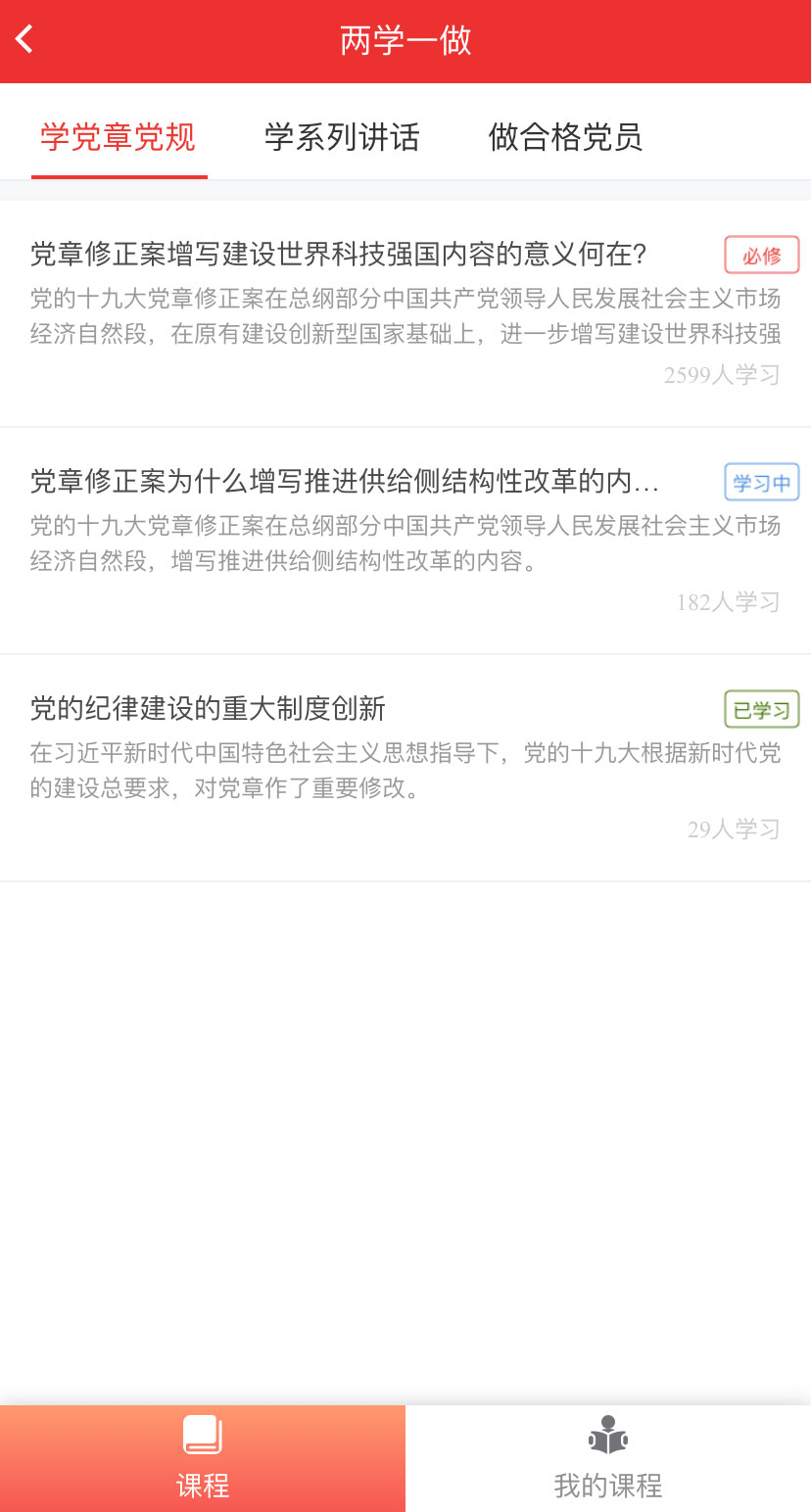Open 党的纪律建设的重大制度创新 course
This screenshot has width=811, height=1512.
point(405,768)
